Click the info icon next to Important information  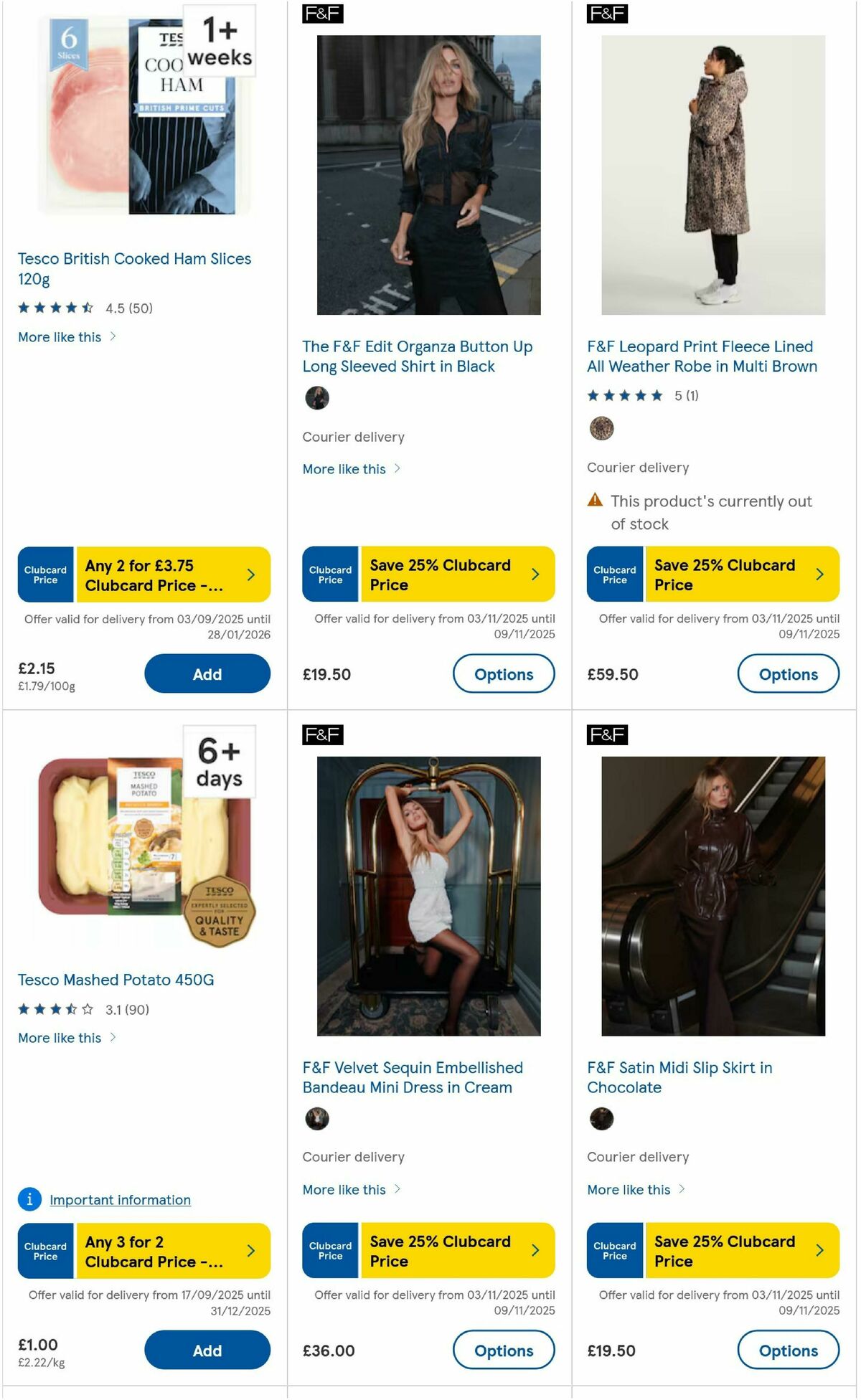point(28,1199)
